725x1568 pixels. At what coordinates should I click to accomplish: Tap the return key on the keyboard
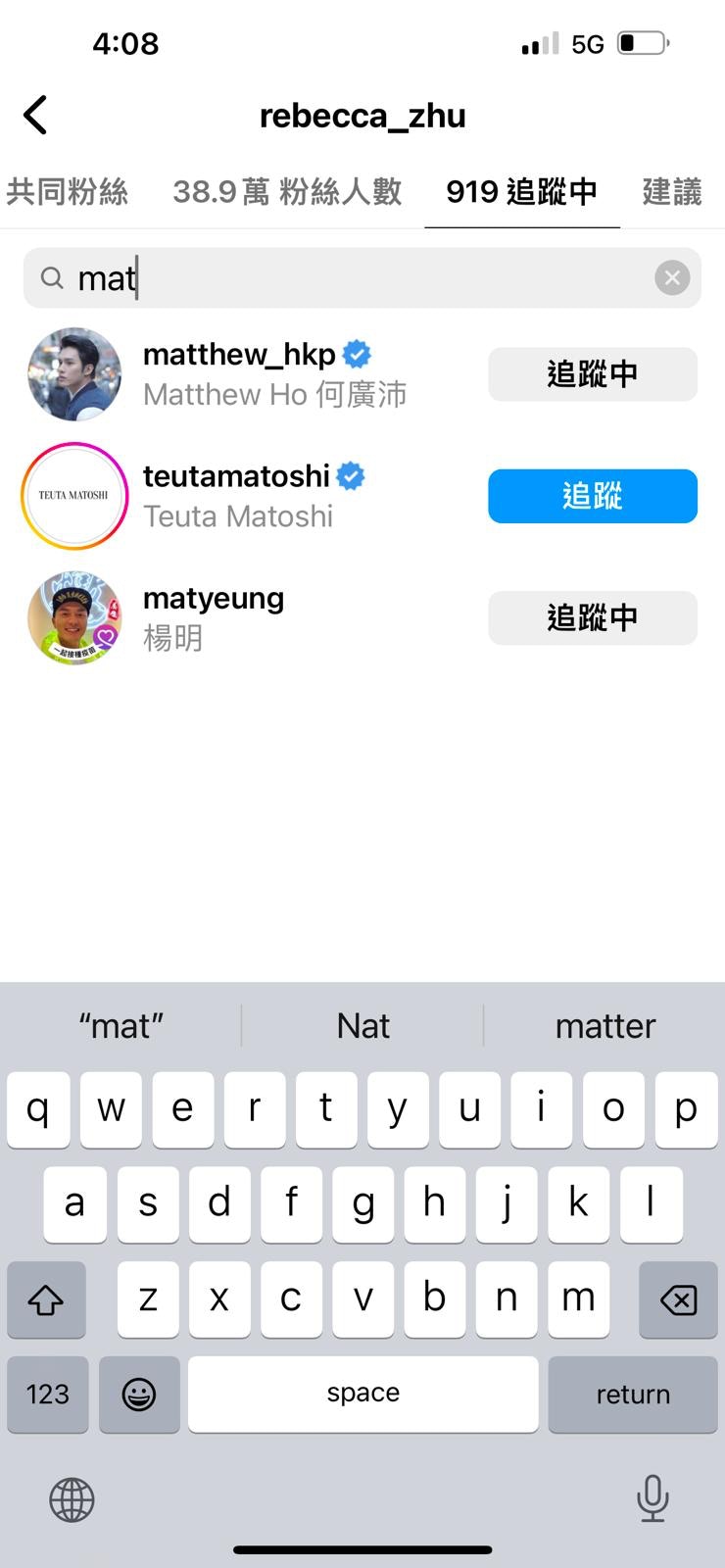(633, 1394)
